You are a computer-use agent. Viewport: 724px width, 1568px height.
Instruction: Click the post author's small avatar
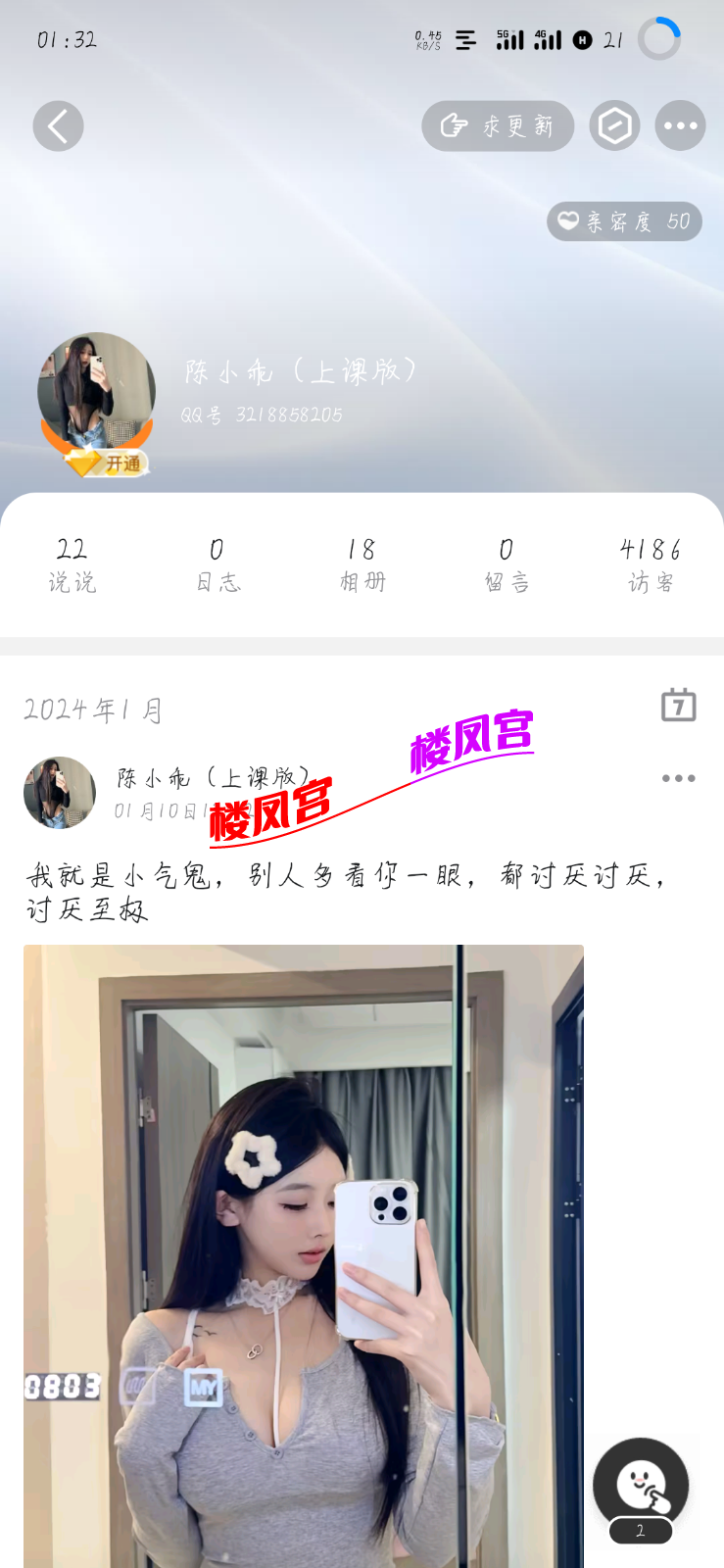click(x=59, y=792)
